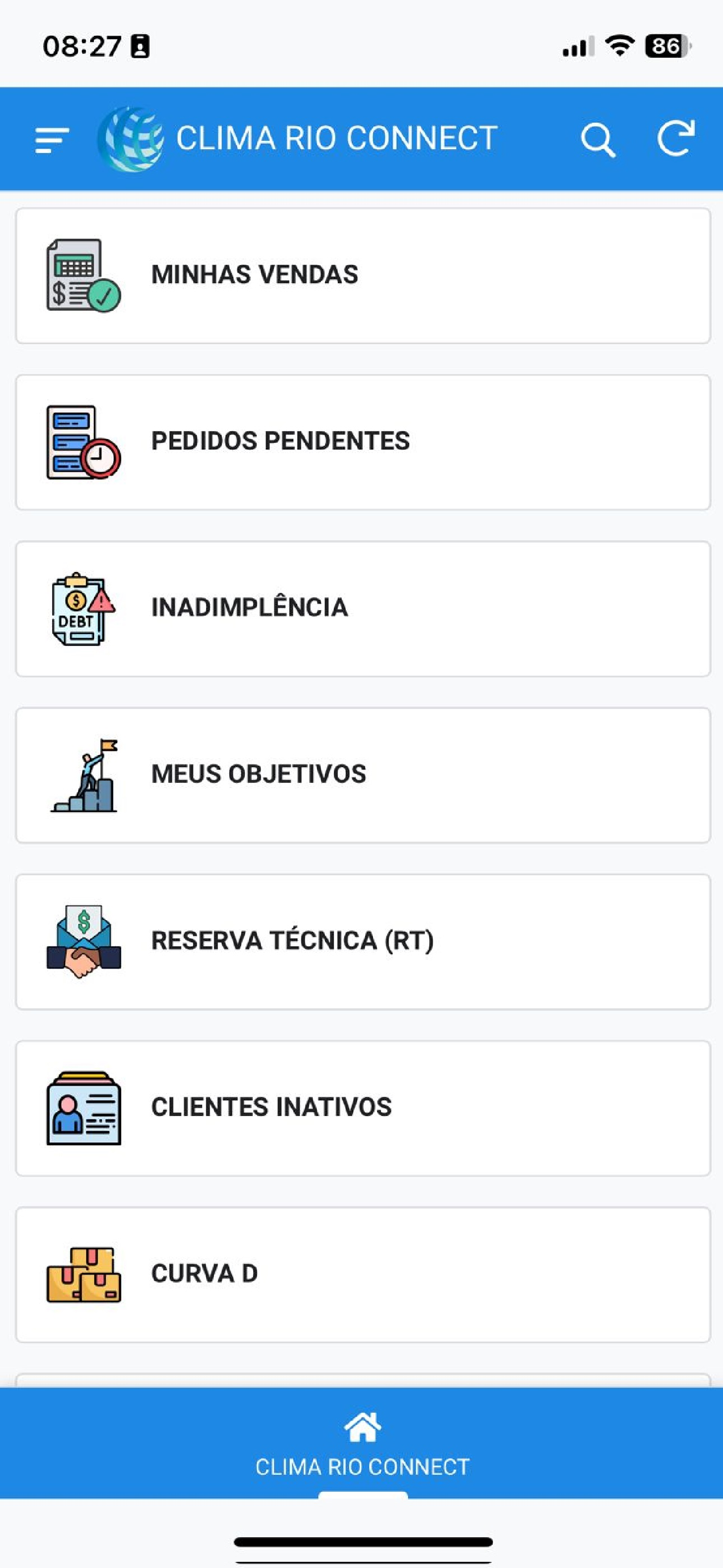Refresh the page with reload icon

tap(676, 139)
